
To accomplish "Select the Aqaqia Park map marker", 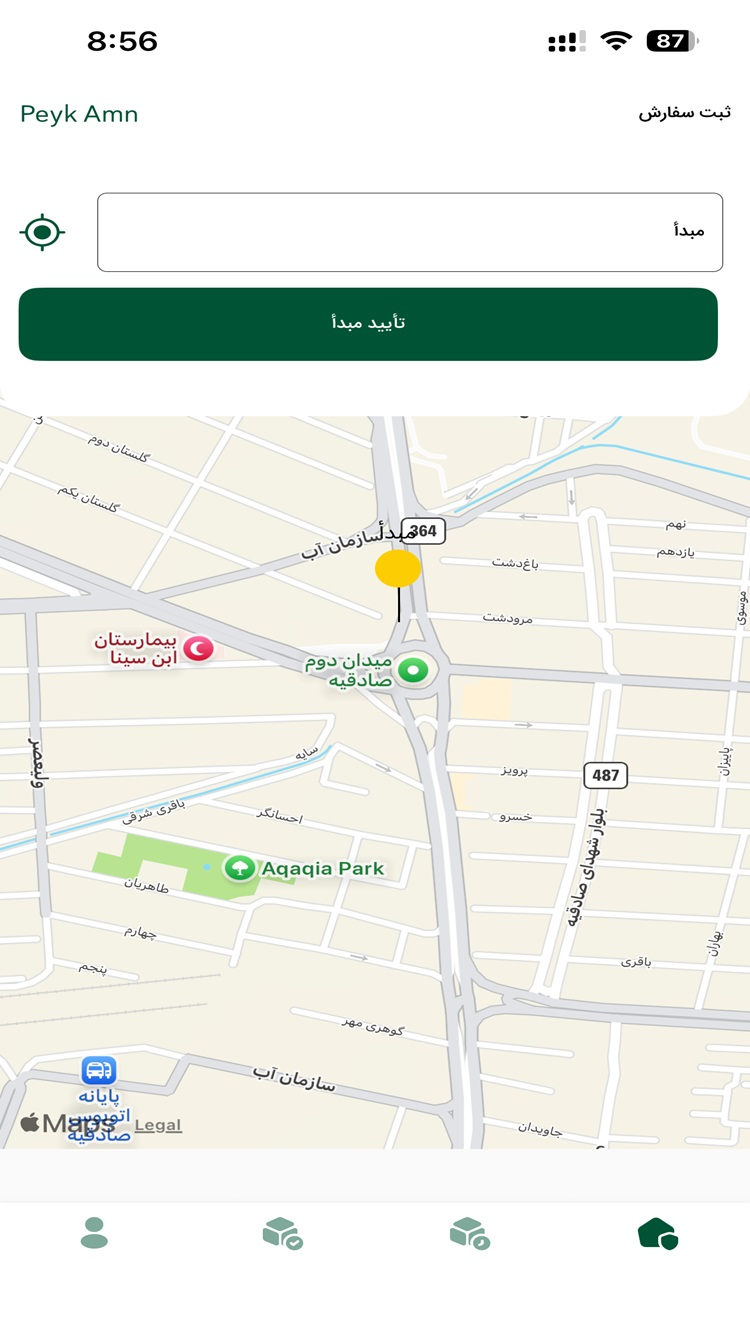I will (x=239, y=867).
